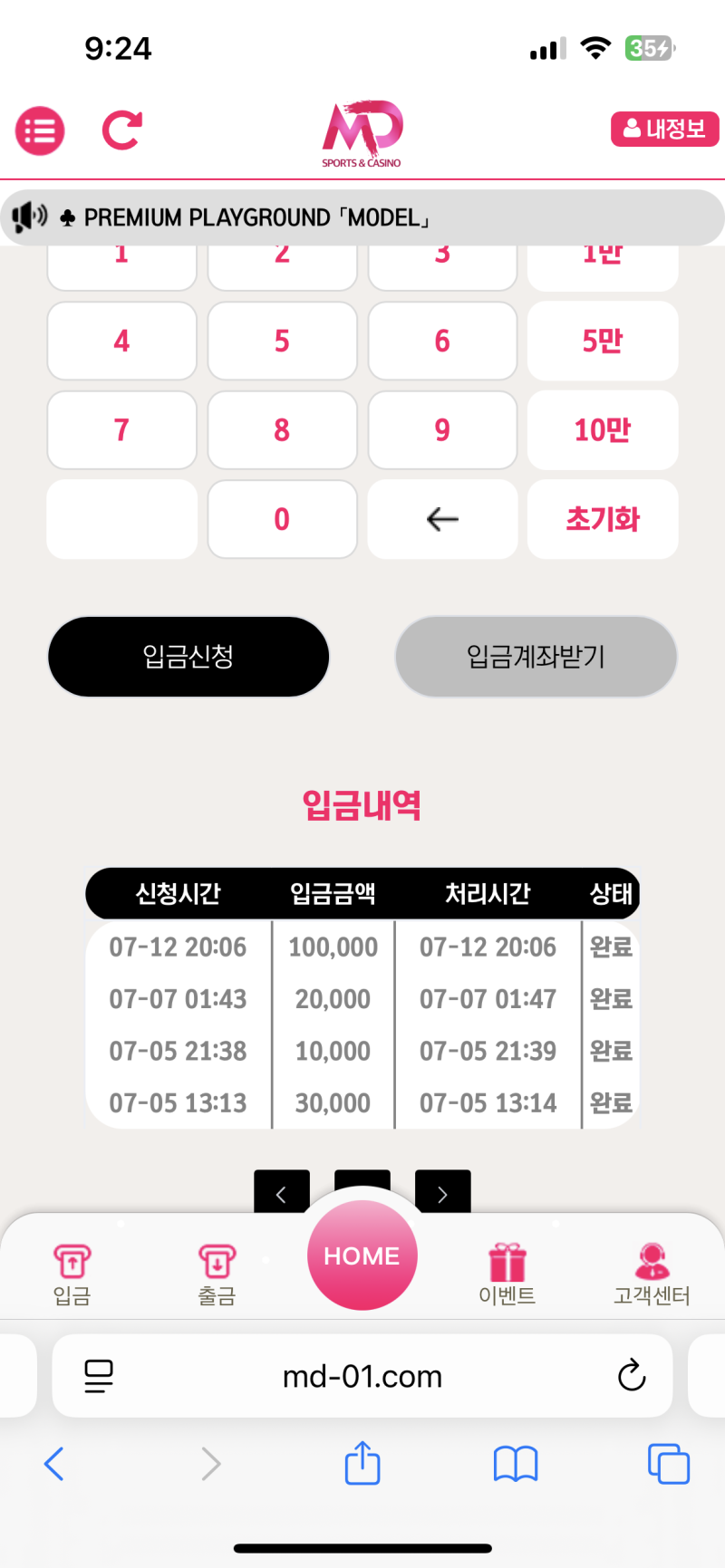
Task: Request account with 입금계좌받기 button
Action: (x=535, y=656)
